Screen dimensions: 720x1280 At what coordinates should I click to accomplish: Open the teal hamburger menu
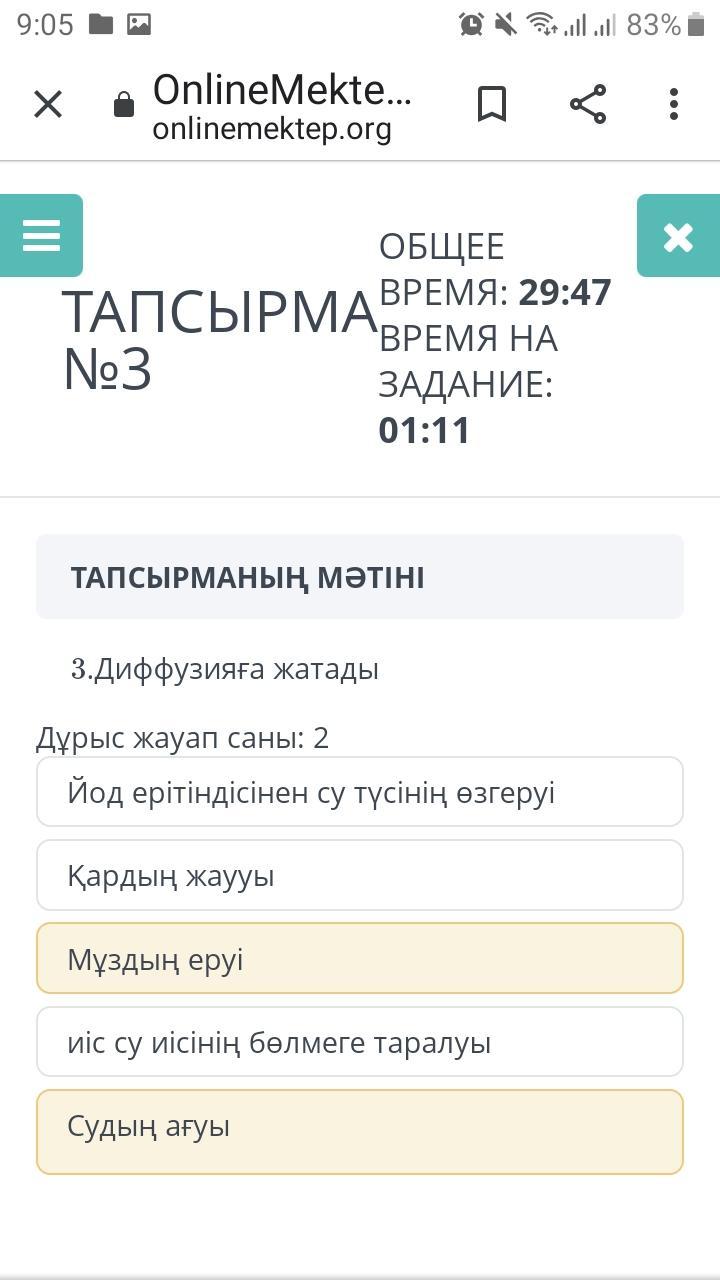[41, 236]
